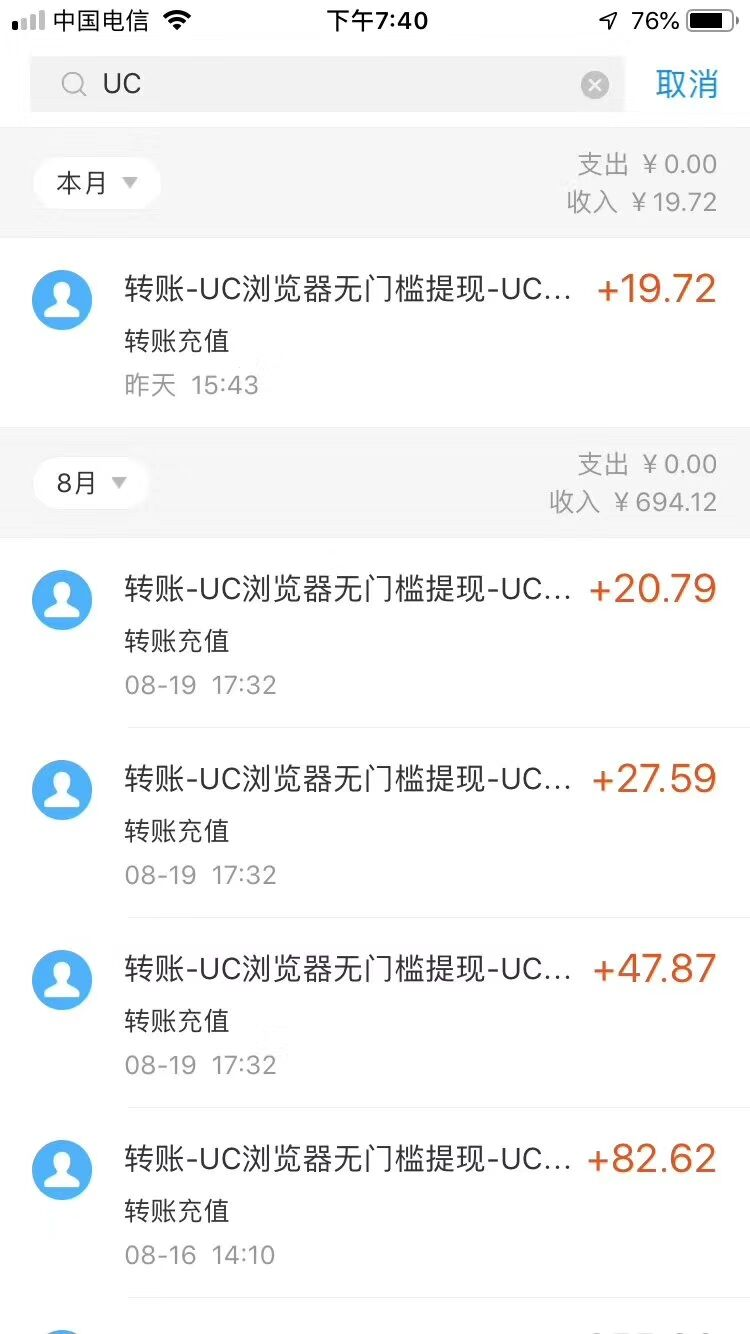Tap 取消 to cancel the search

[687, 84]
